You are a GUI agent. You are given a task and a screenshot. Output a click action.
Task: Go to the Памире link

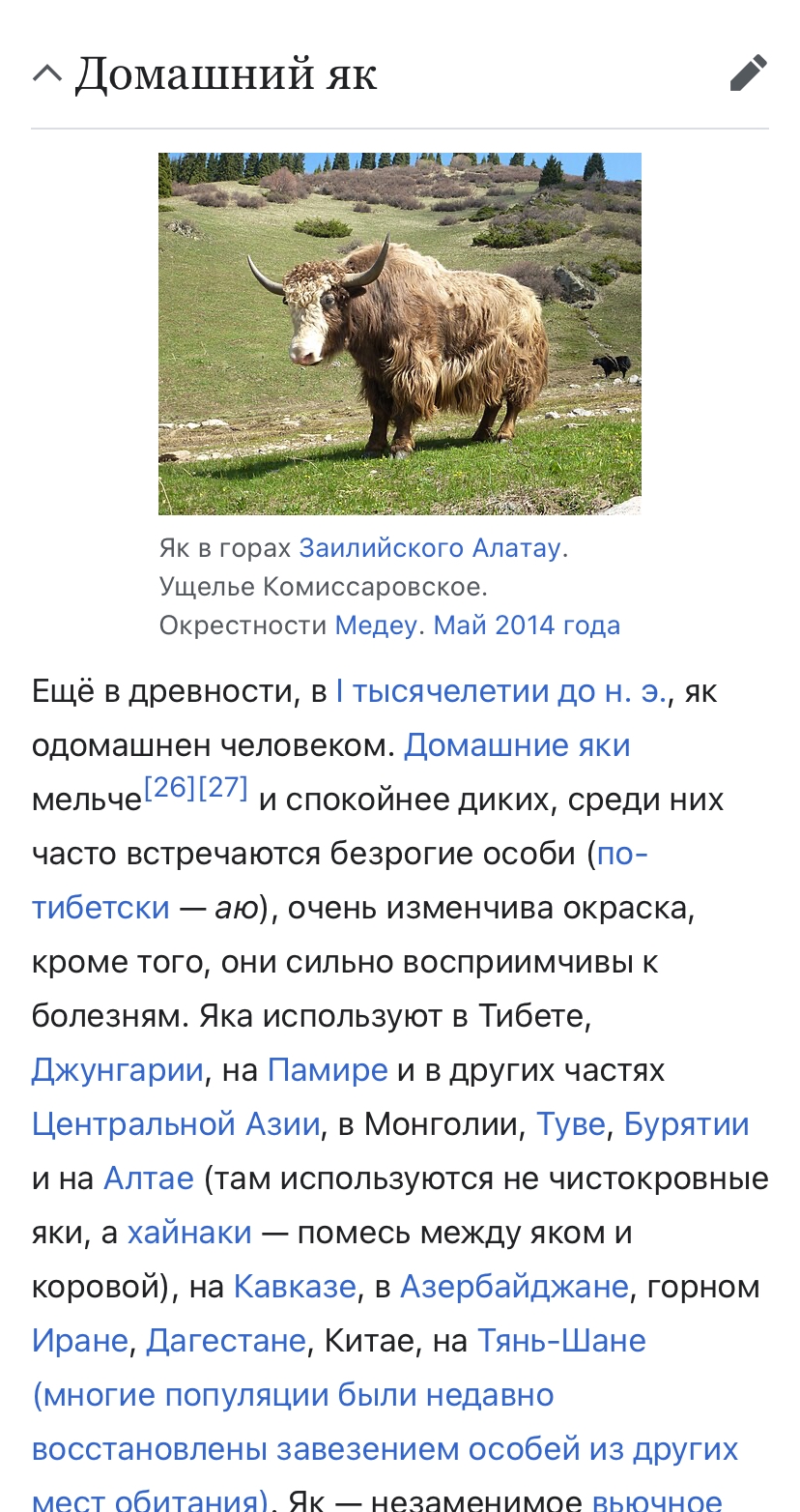coord(328,1071)
